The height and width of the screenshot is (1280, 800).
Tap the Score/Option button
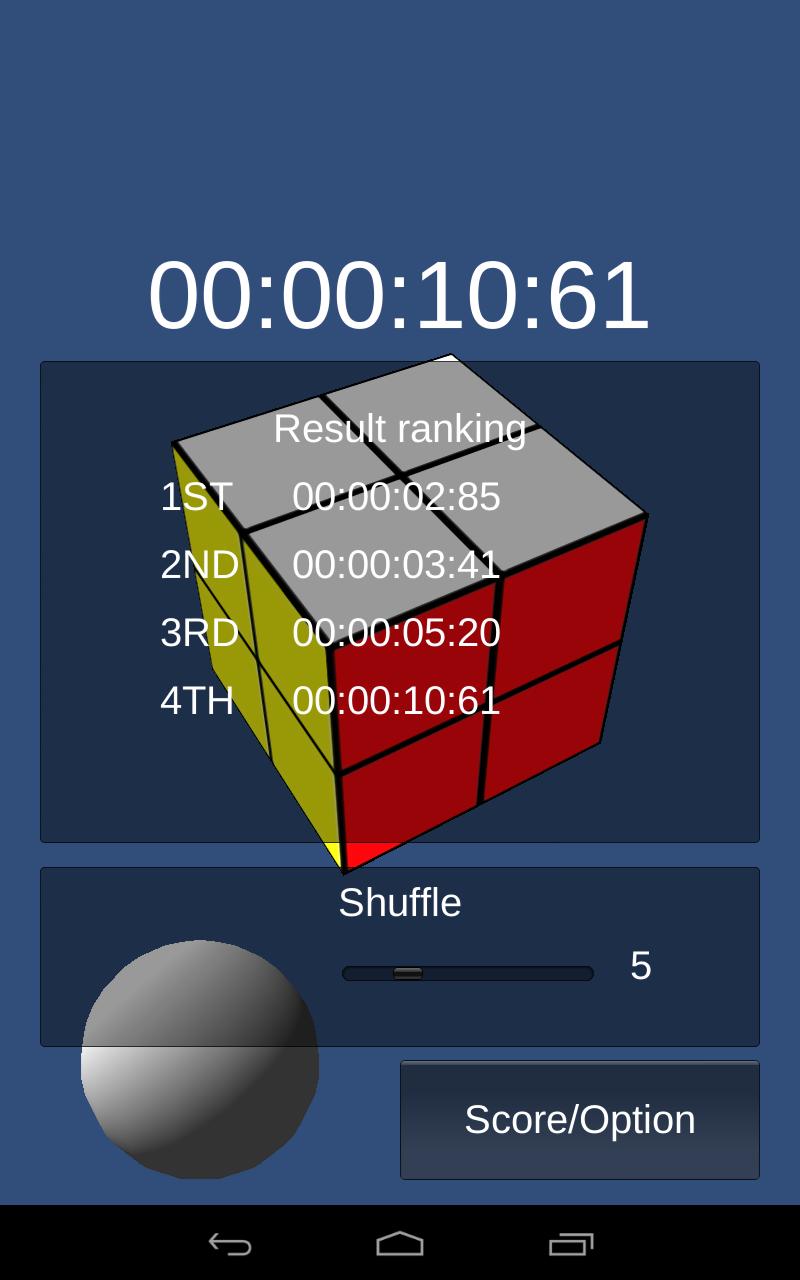pos(580,1120)
